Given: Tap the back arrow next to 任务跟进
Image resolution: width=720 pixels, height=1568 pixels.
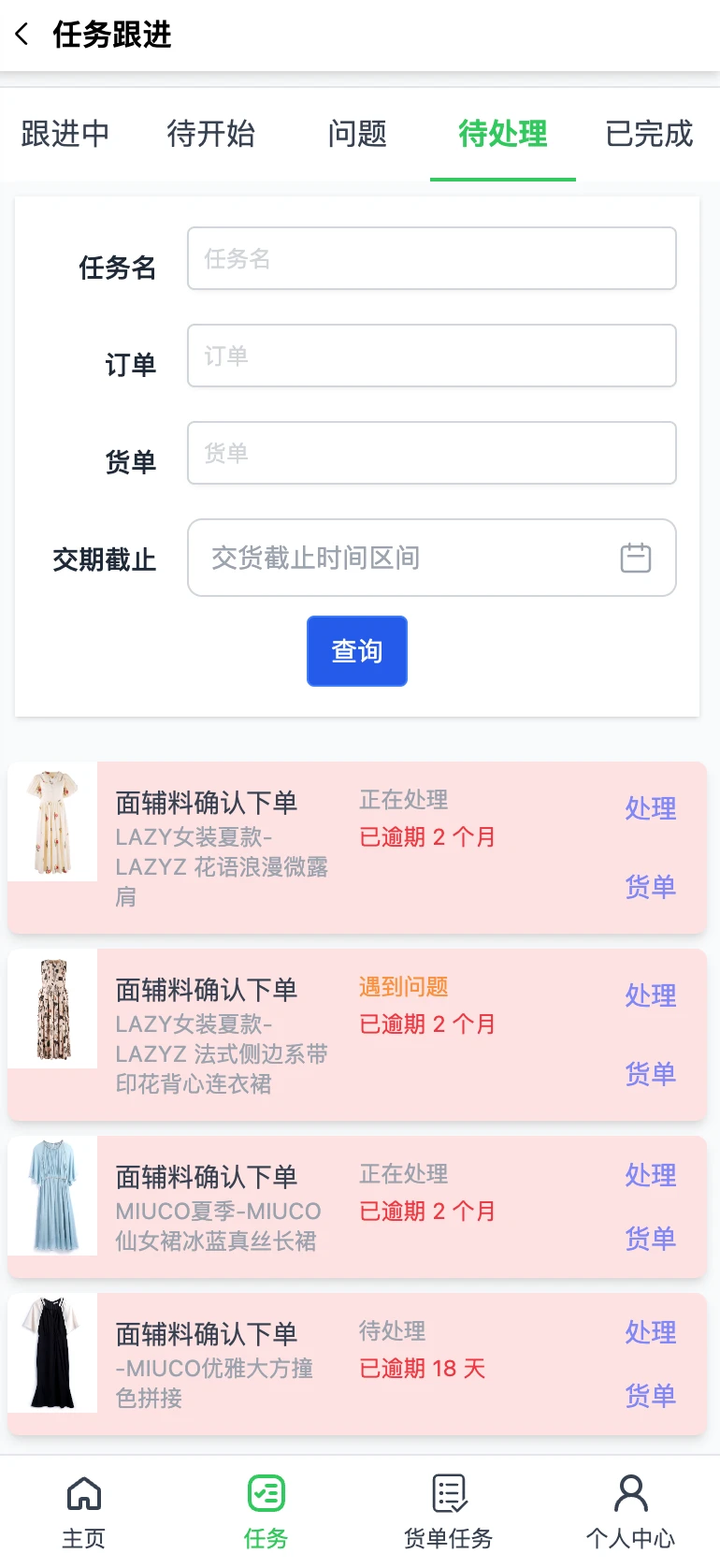Looking at the screenshot, I should point(22,34).
